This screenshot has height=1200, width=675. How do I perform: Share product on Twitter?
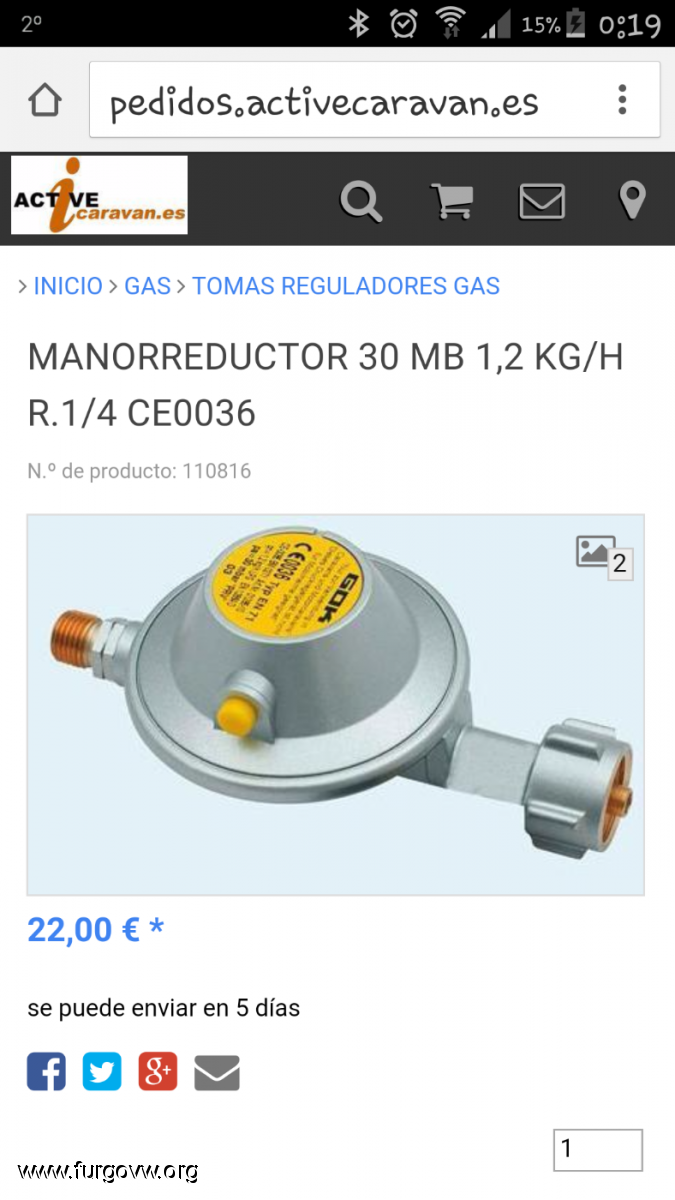pyautogui.click(x=102, y=1072)
